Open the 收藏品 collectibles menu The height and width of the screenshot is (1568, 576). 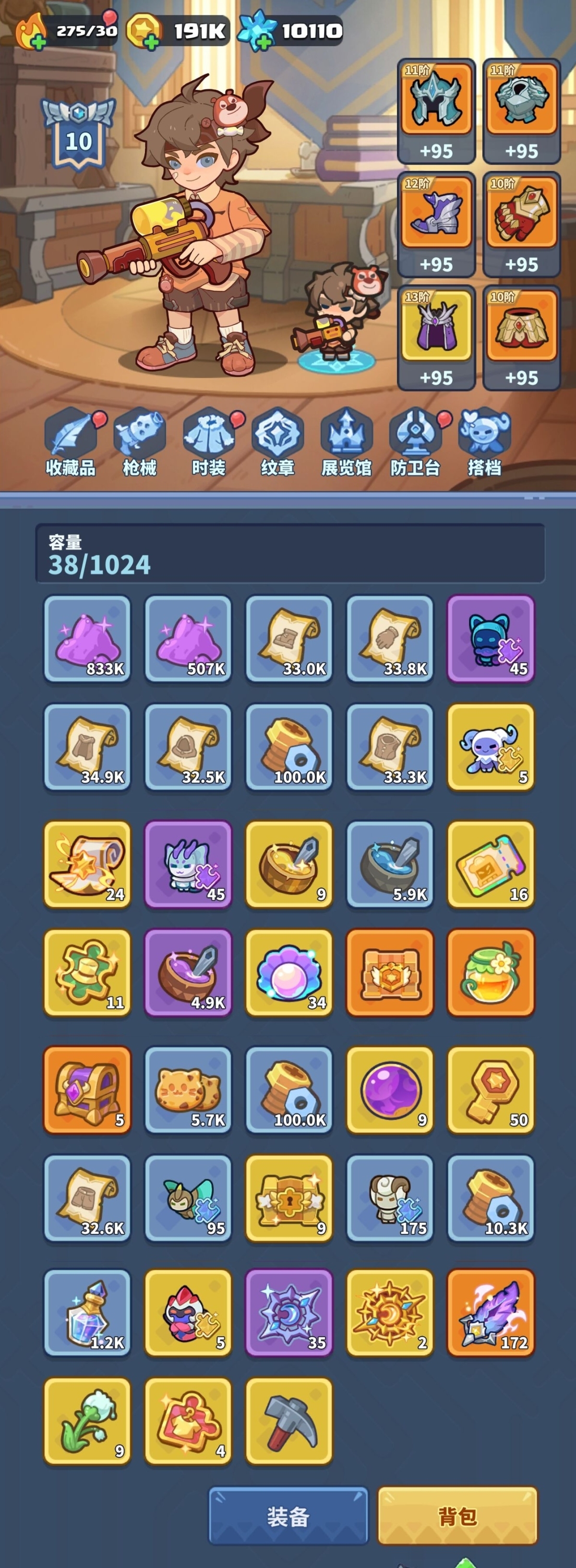click(70, 441)
